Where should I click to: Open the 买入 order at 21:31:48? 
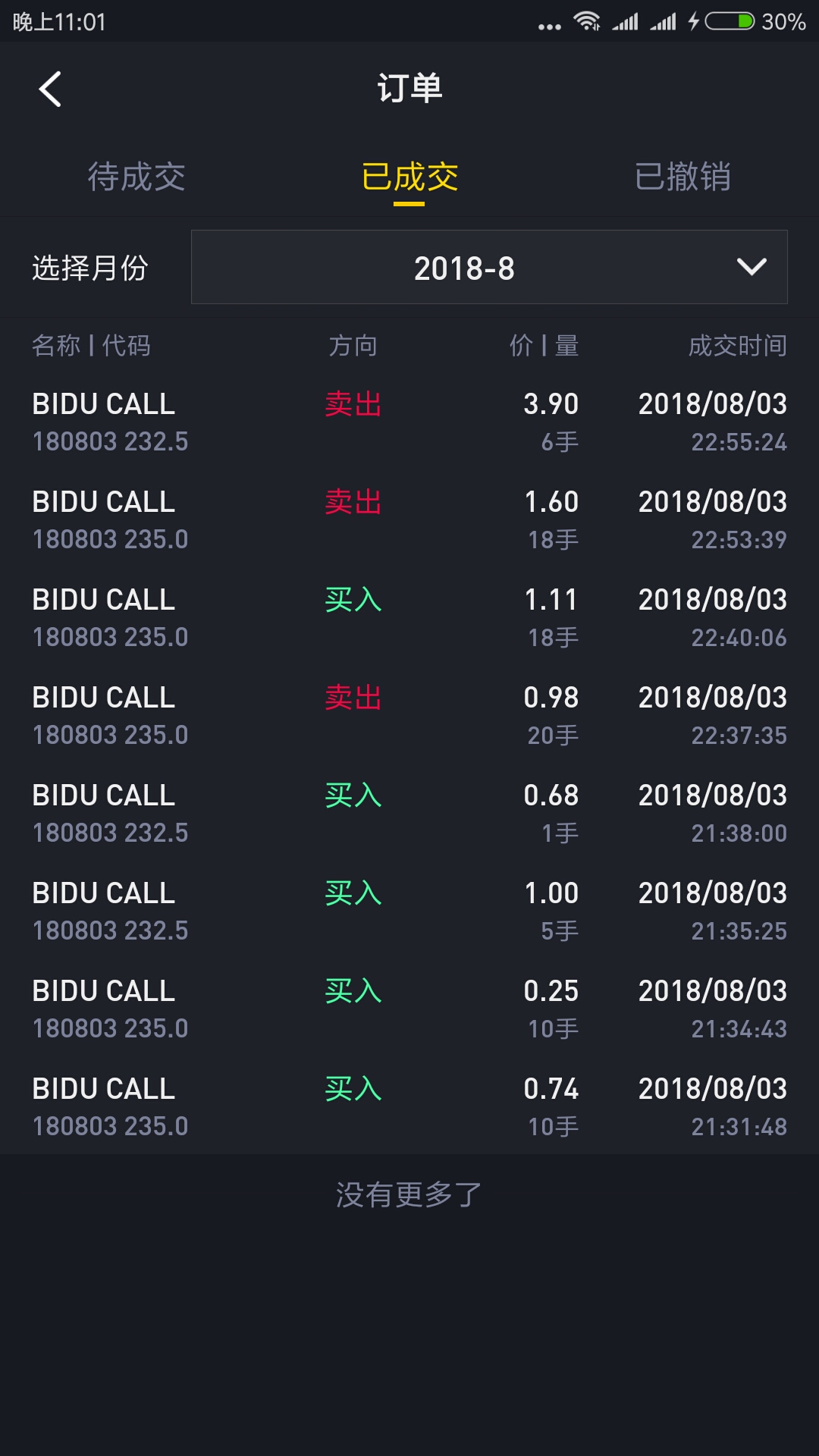(x=409, y=1106)
